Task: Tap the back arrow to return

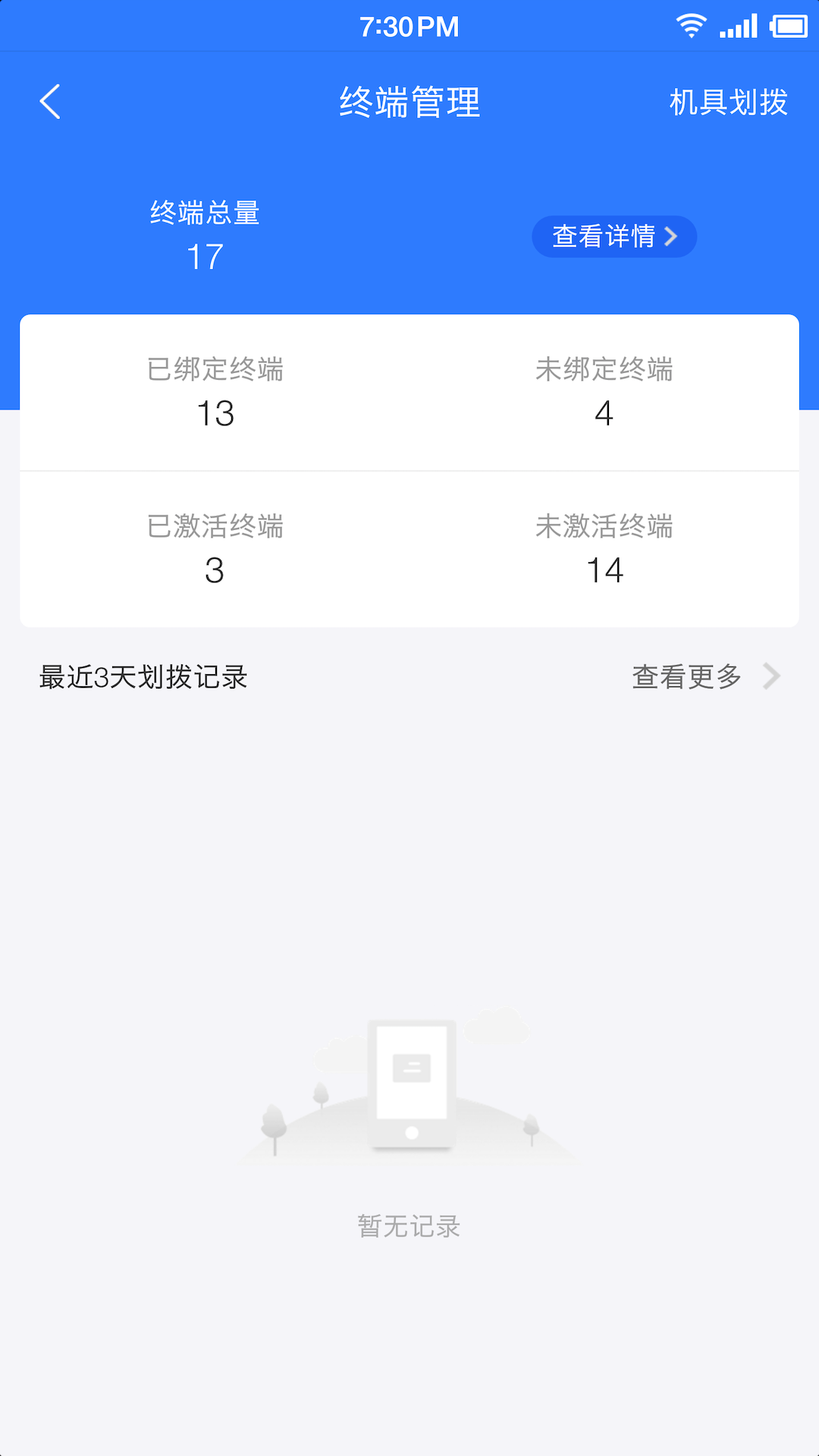Action: [50, 102]
